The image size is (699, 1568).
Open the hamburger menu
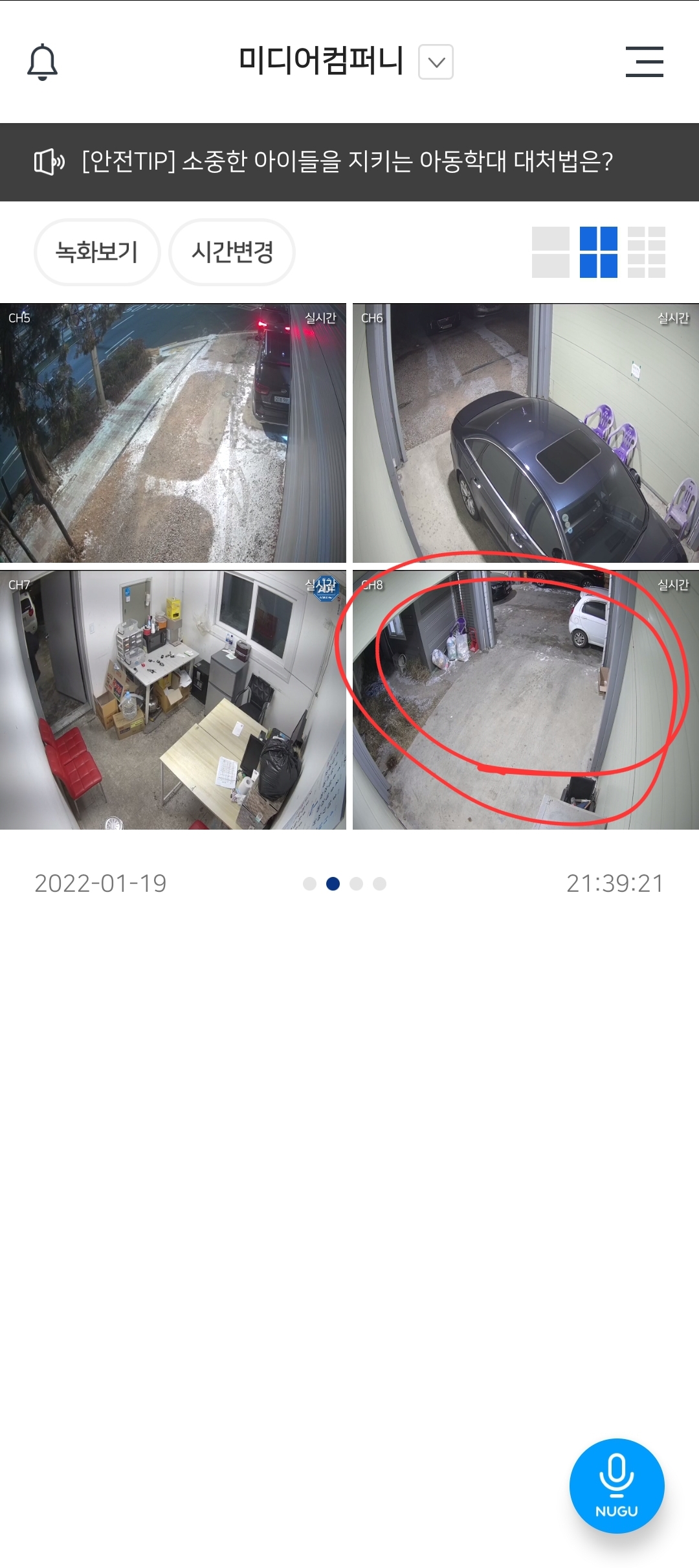point(644,62)
